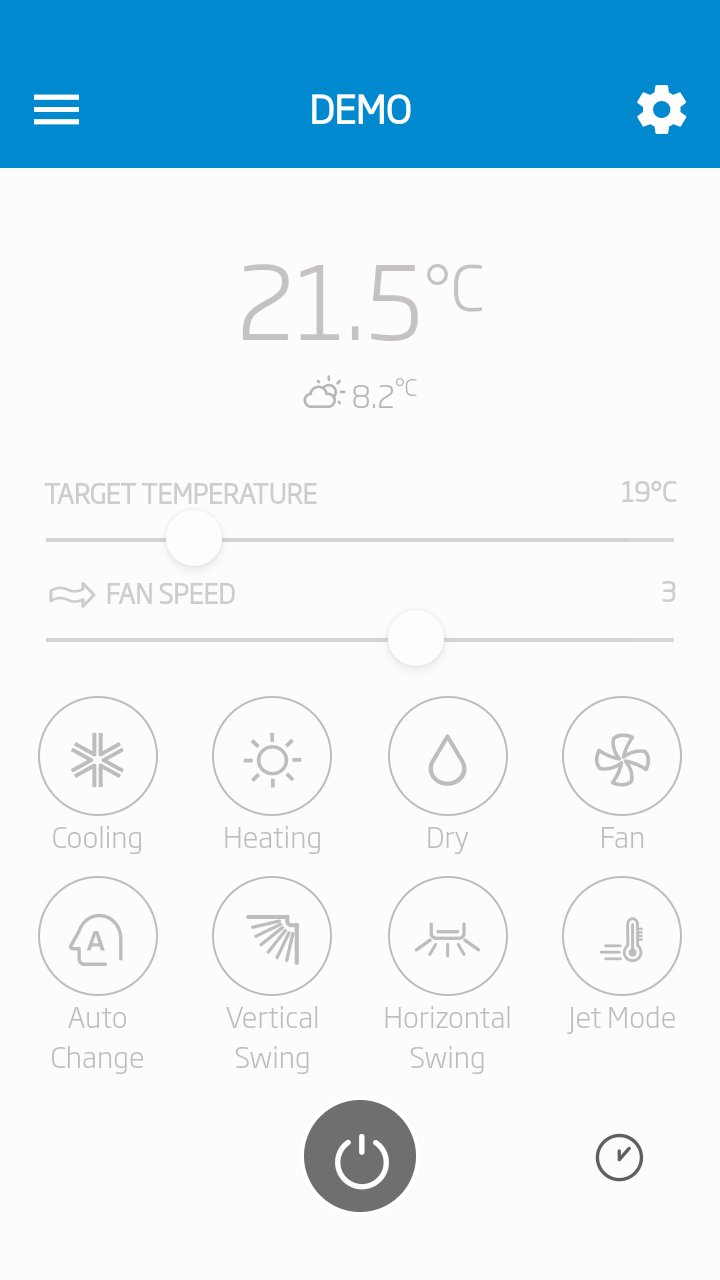Choose the Dry mode
720x1280 pixels.
coord(447,757)
